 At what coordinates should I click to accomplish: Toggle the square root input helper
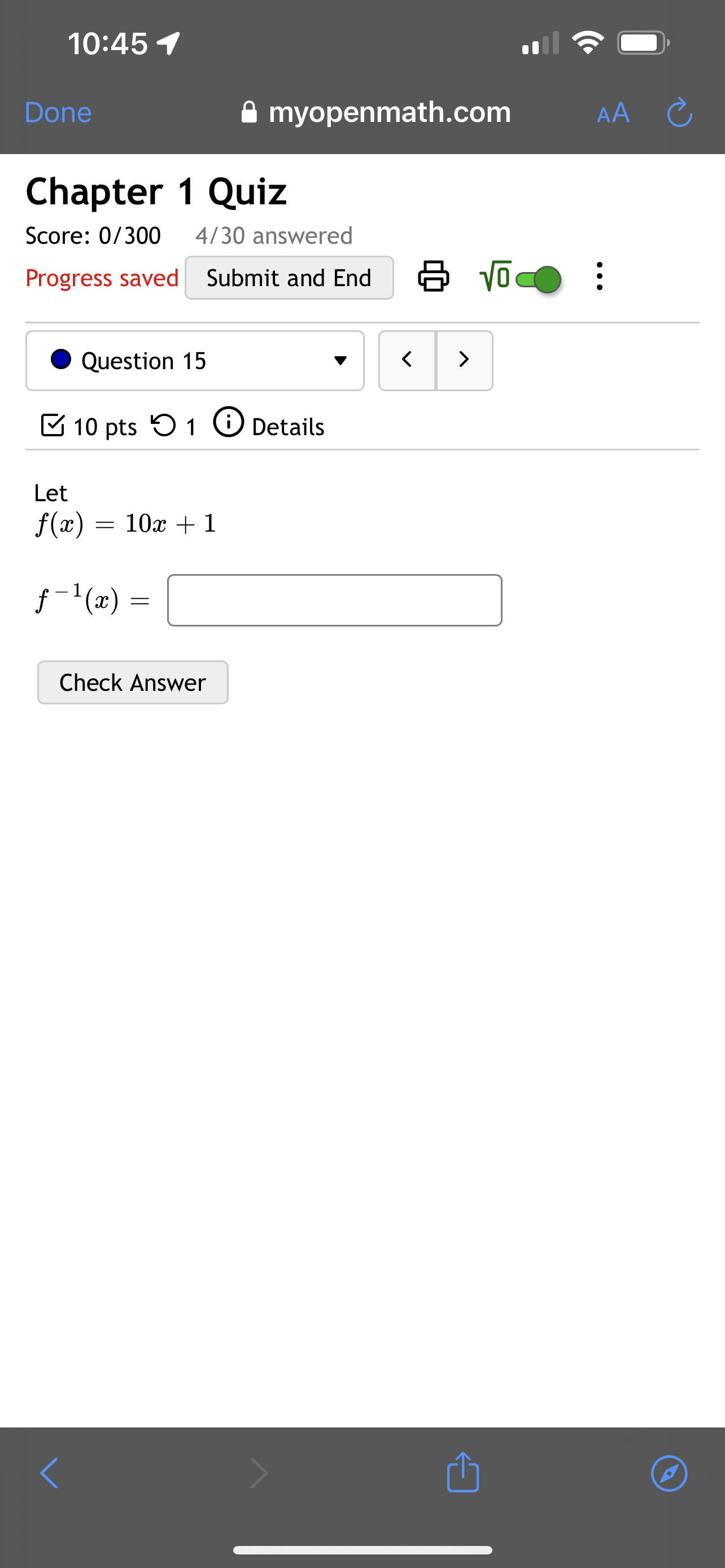(x=494, y=278)
